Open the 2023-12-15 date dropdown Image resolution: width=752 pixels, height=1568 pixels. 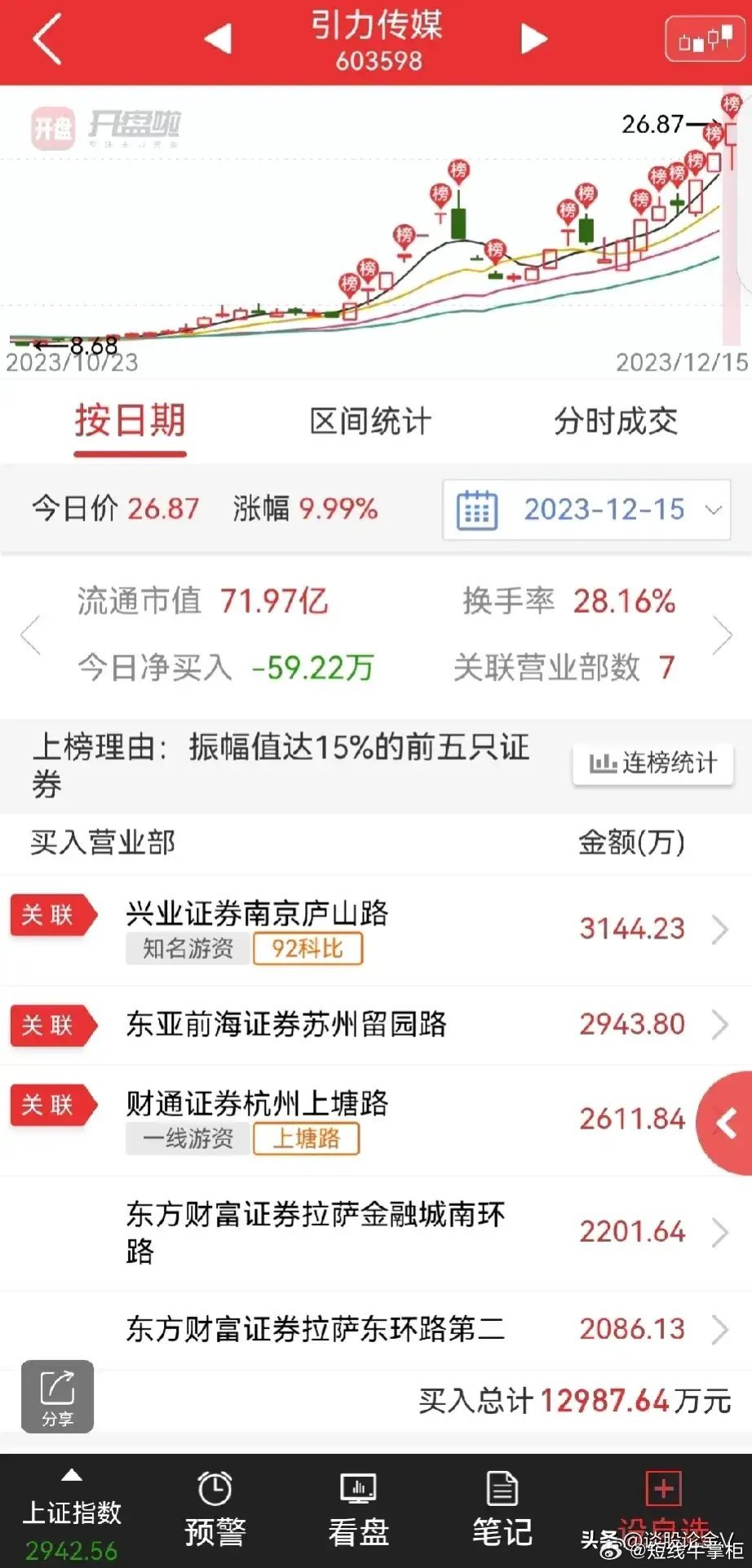coord(586,510)
